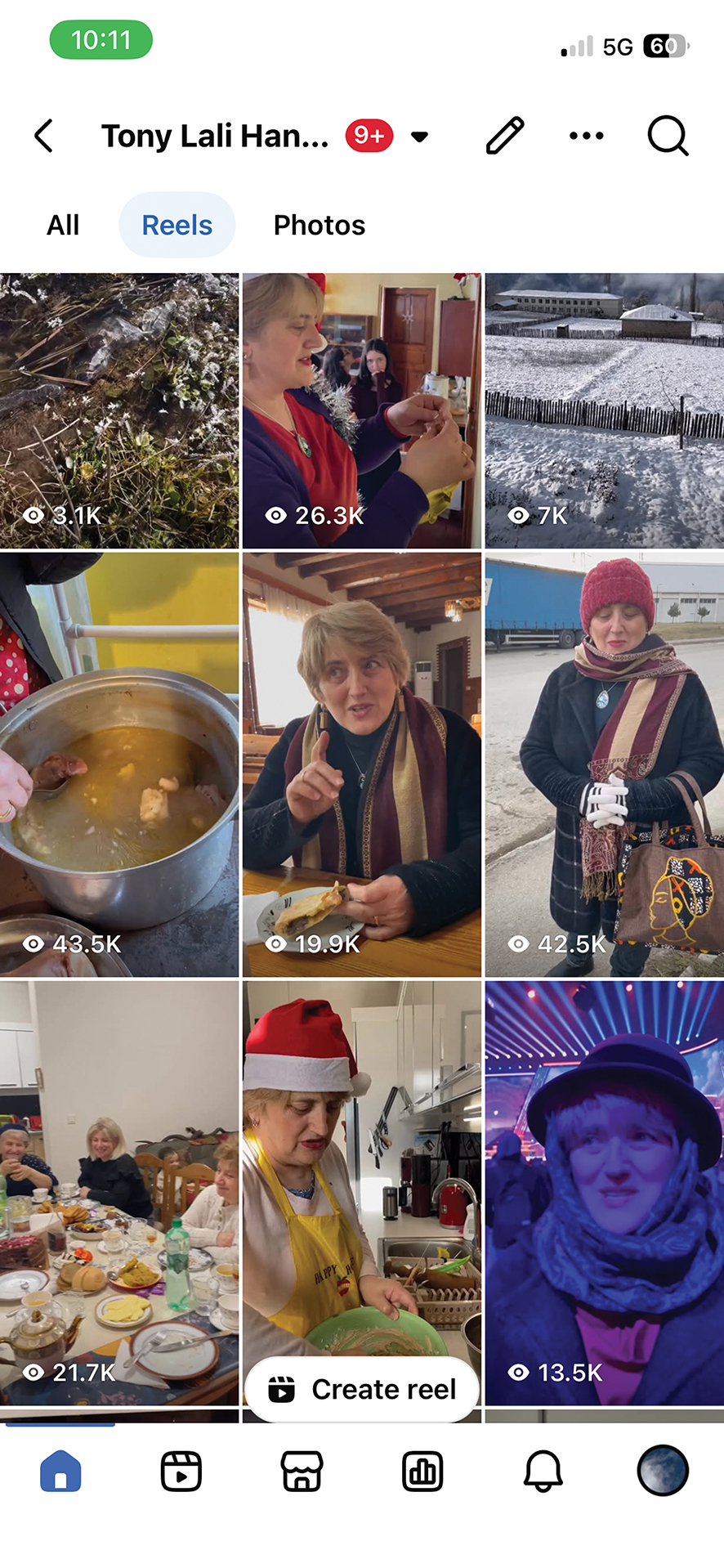This screenshot has width=724, height=1568.
Task: Go to the Home tab in bottom bar
Action: pyautogui.click(x=60, y=1471)
